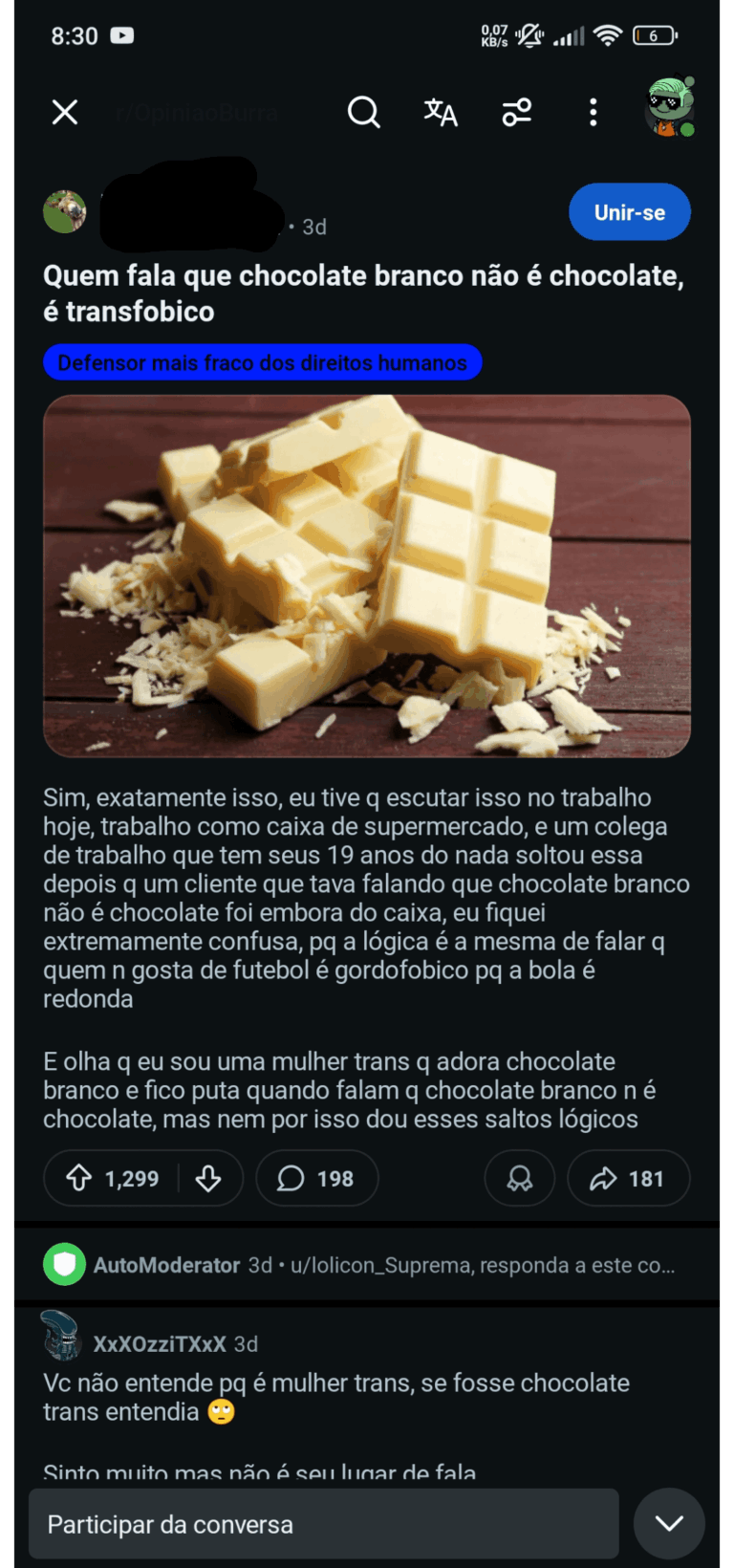Open the white chocolate image
The width and height of the screenshot is (734, 1568).
tap(367, 577)
